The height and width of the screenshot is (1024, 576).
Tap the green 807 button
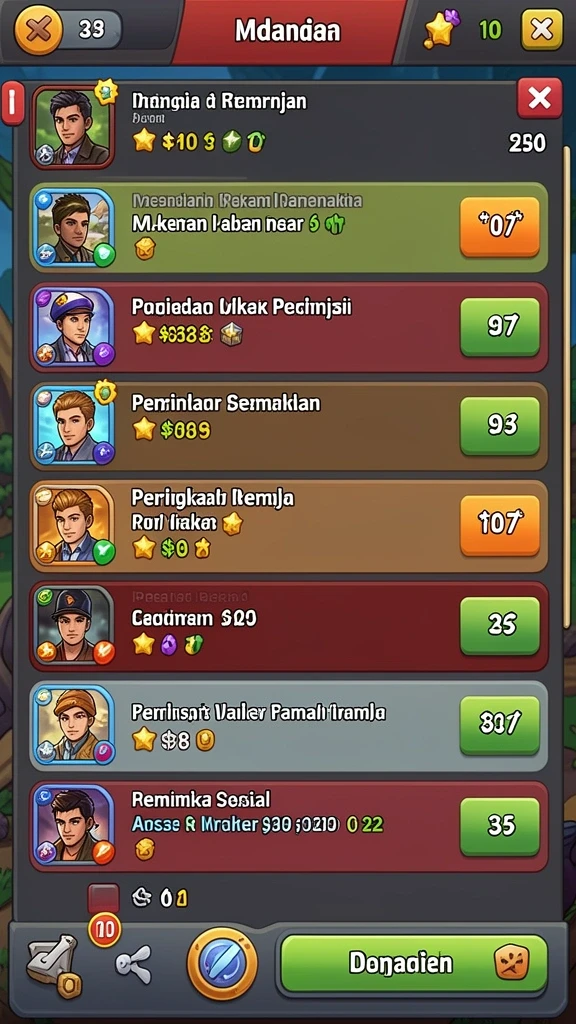(x=500, y=725)
